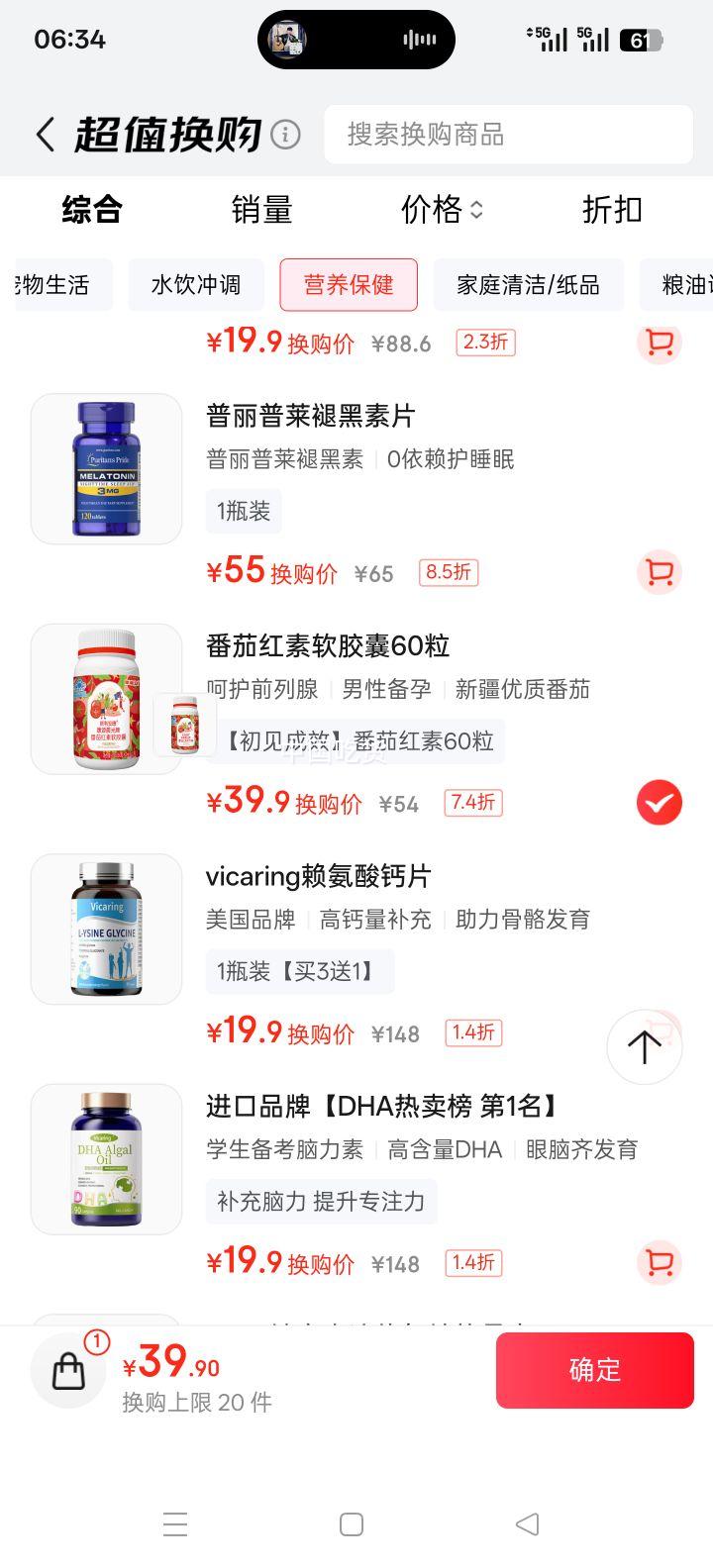Select the 营养保健 category chip
The image size is (713, 1568).
pos(349,285)
